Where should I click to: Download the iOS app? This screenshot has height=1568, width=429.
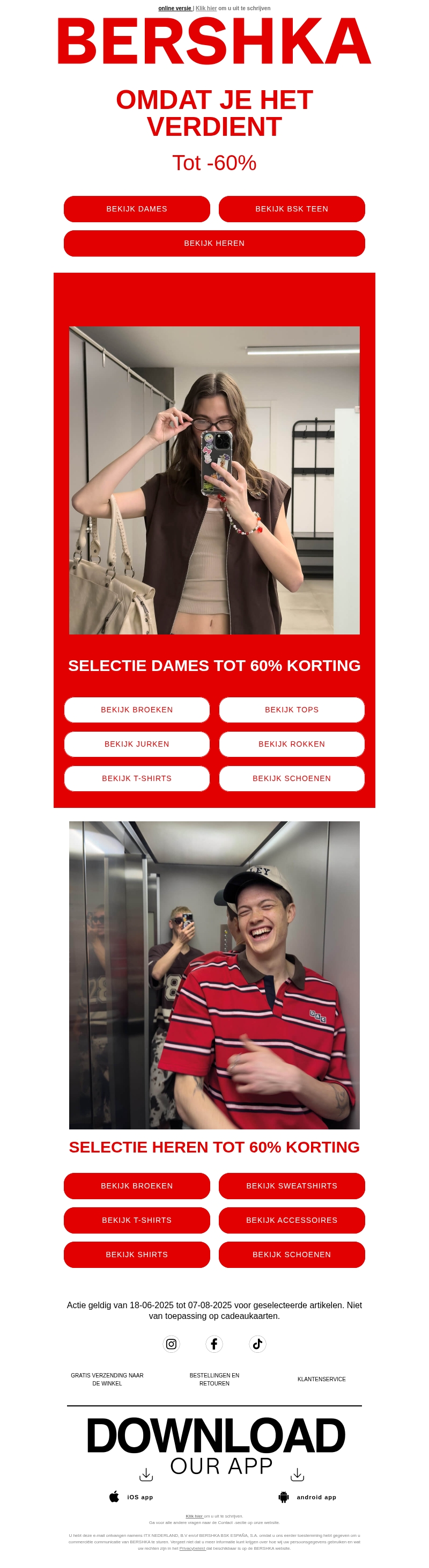(x=131, y=1497)
